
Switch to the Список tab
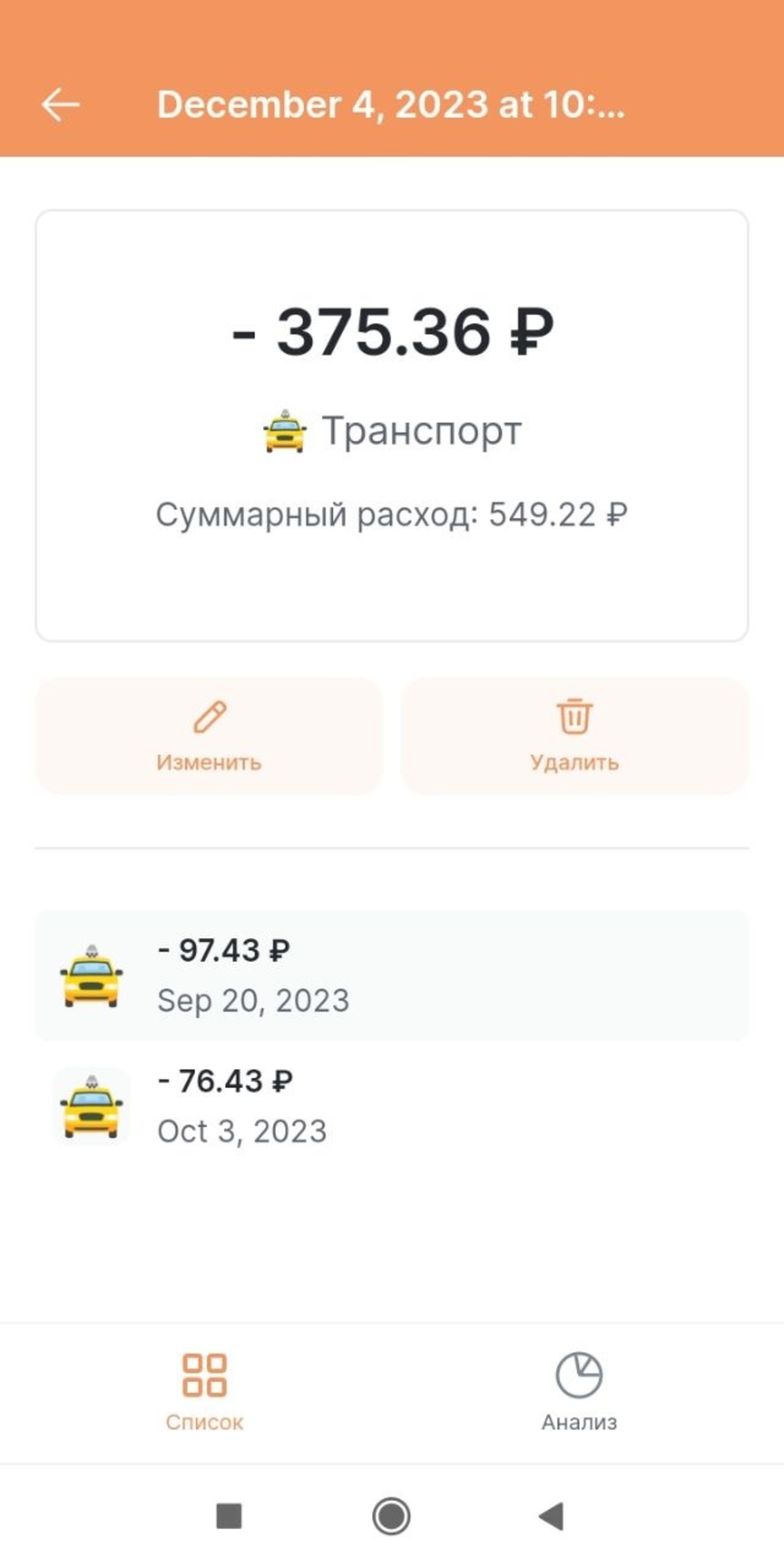205,1392
